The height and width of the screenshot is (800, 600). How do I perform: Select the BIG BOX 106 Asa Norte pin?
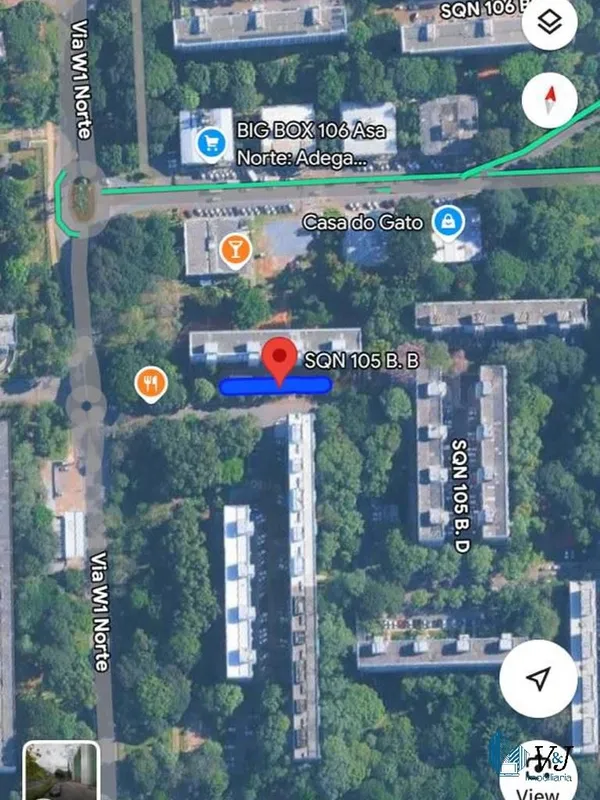pos(211,143)
